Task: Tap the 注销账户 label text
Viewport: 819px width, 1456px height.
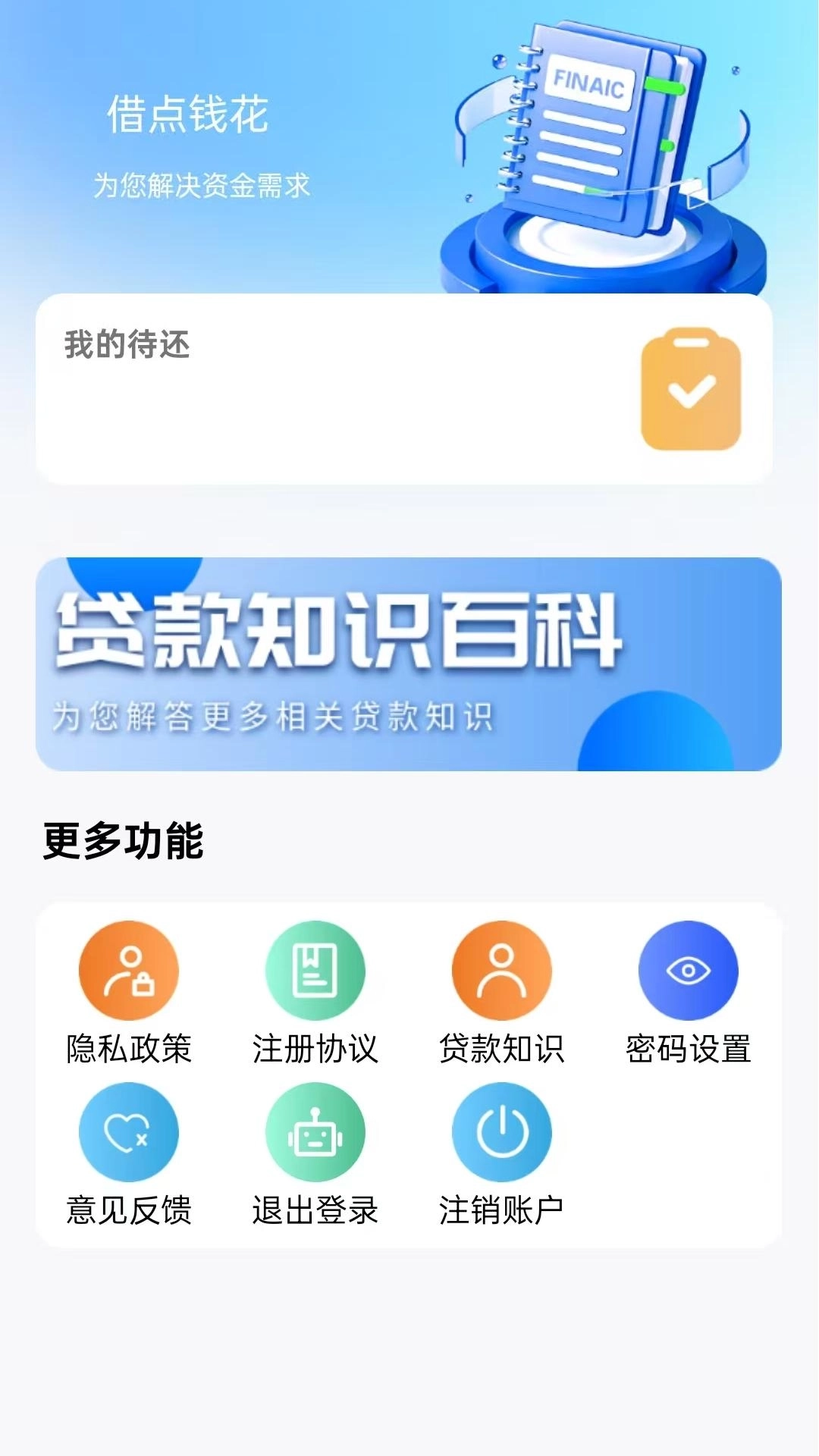Action: tap(503, 1210)
